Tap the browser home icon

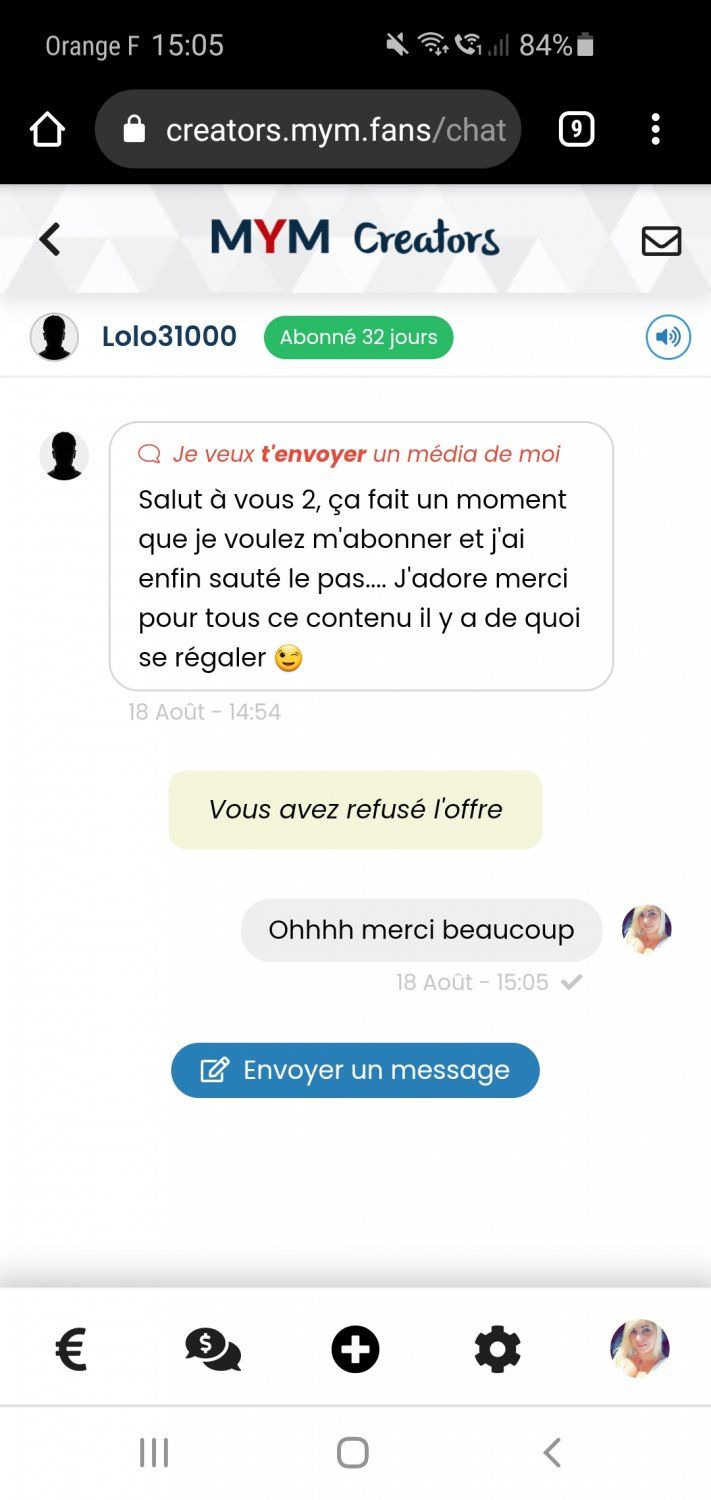pos(47,130)
